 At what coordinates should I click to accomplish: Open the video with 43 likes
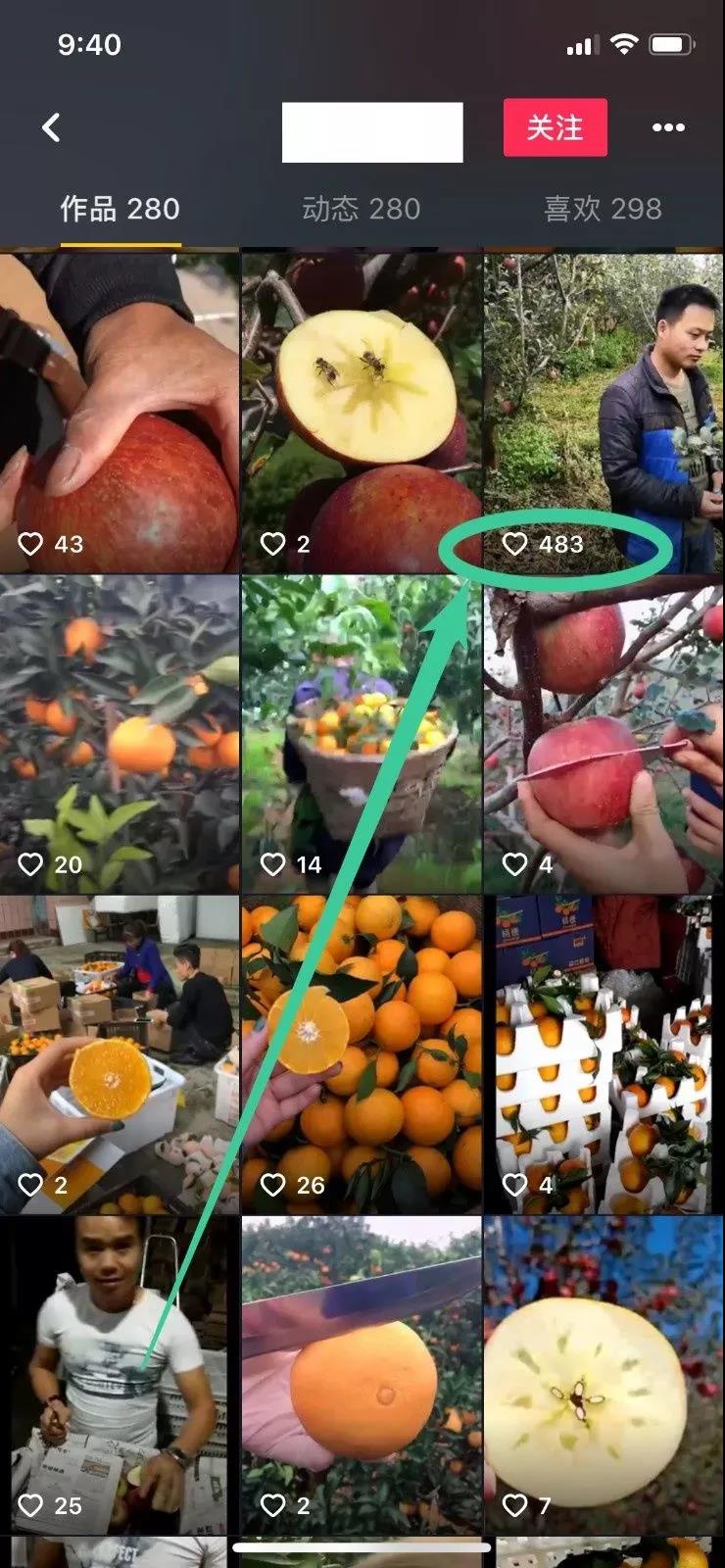(x=120, y=414)
